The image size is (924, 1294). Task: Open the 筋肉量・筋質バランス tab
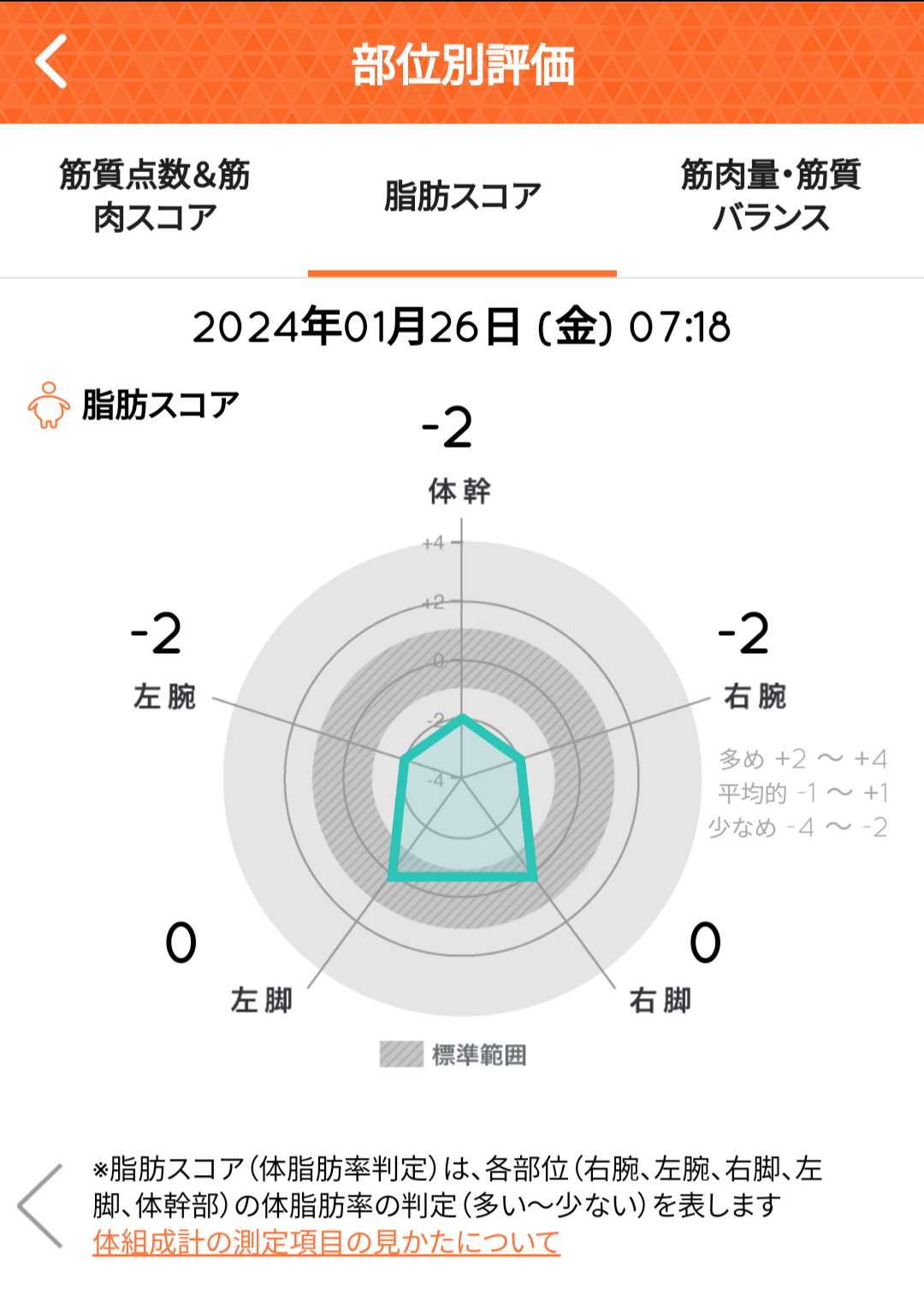tap(770, 196)
